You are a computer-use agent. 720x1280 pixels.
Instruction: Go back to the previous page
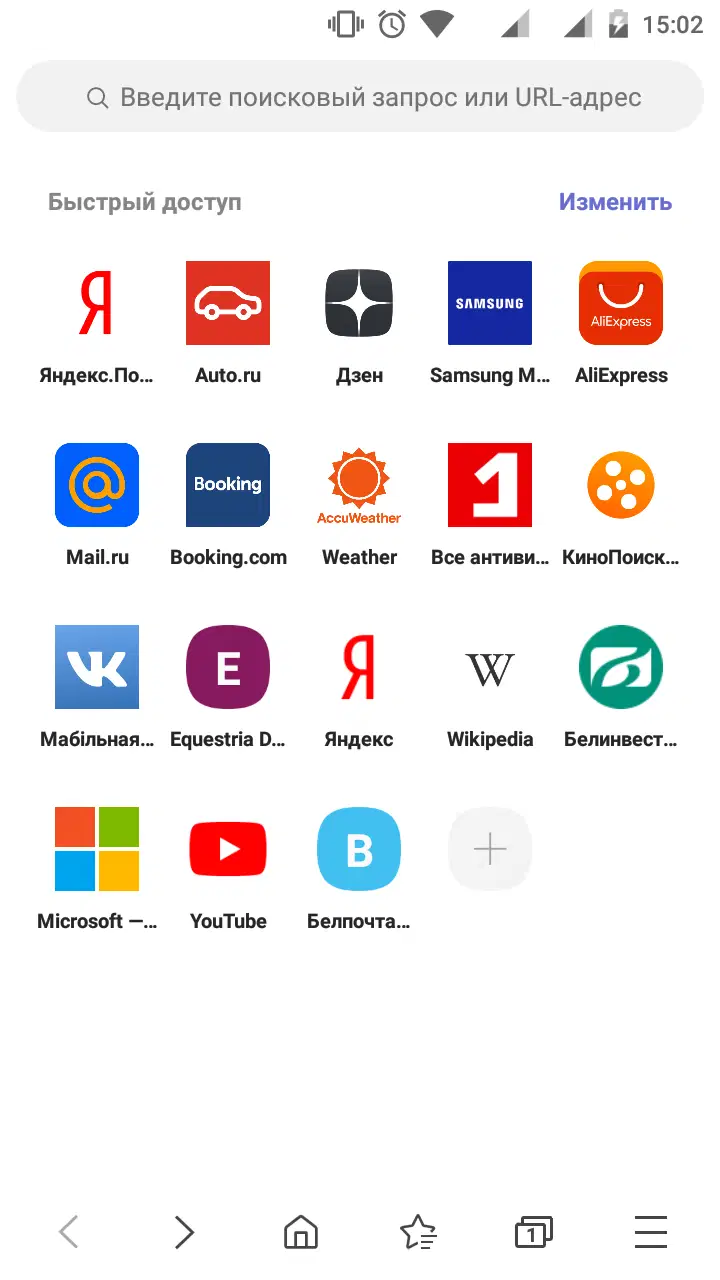pos(68,1232)
